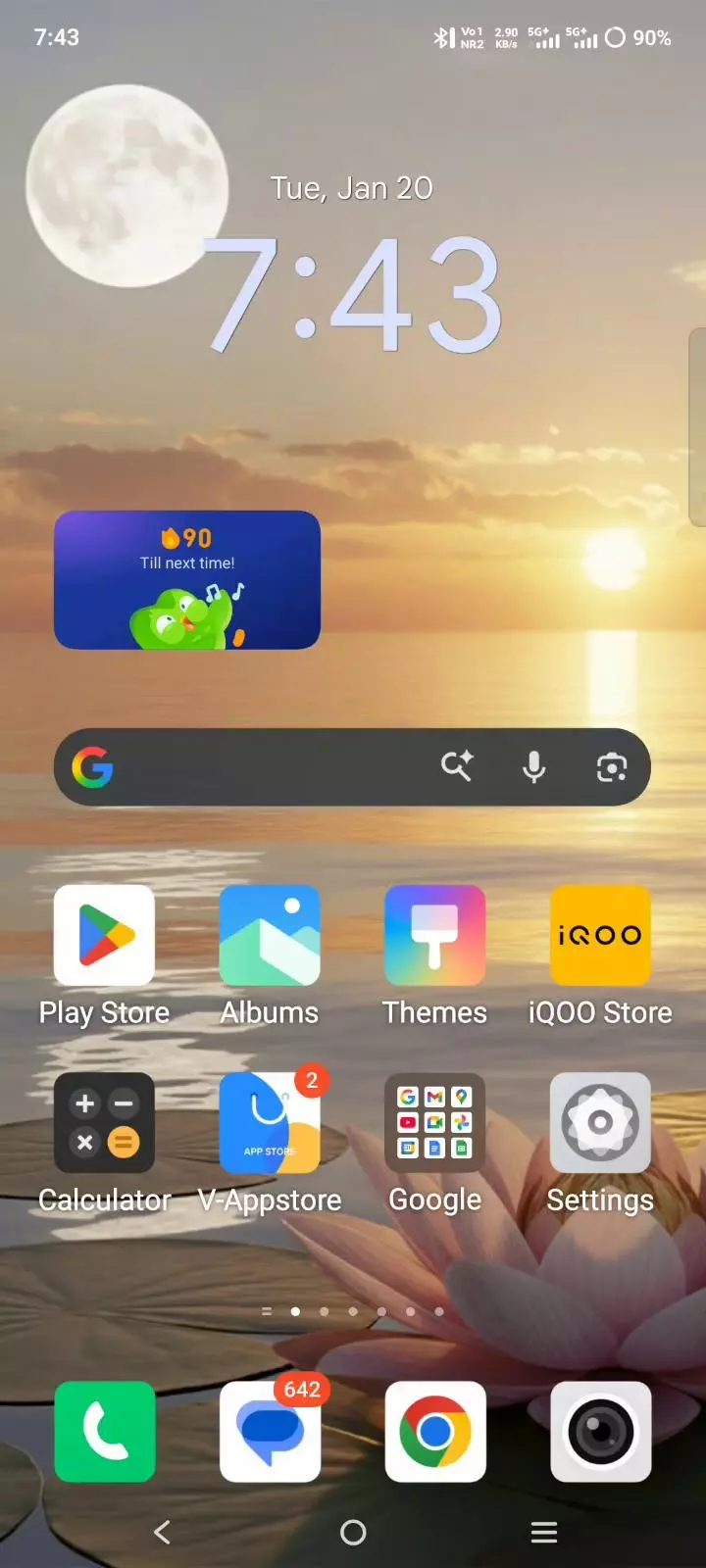Image resolution: width=706 pixels, height=1568 pixels.
Task: Start voice search with the microphone icon
Action: pyautogui.click(x=533, y=767)
